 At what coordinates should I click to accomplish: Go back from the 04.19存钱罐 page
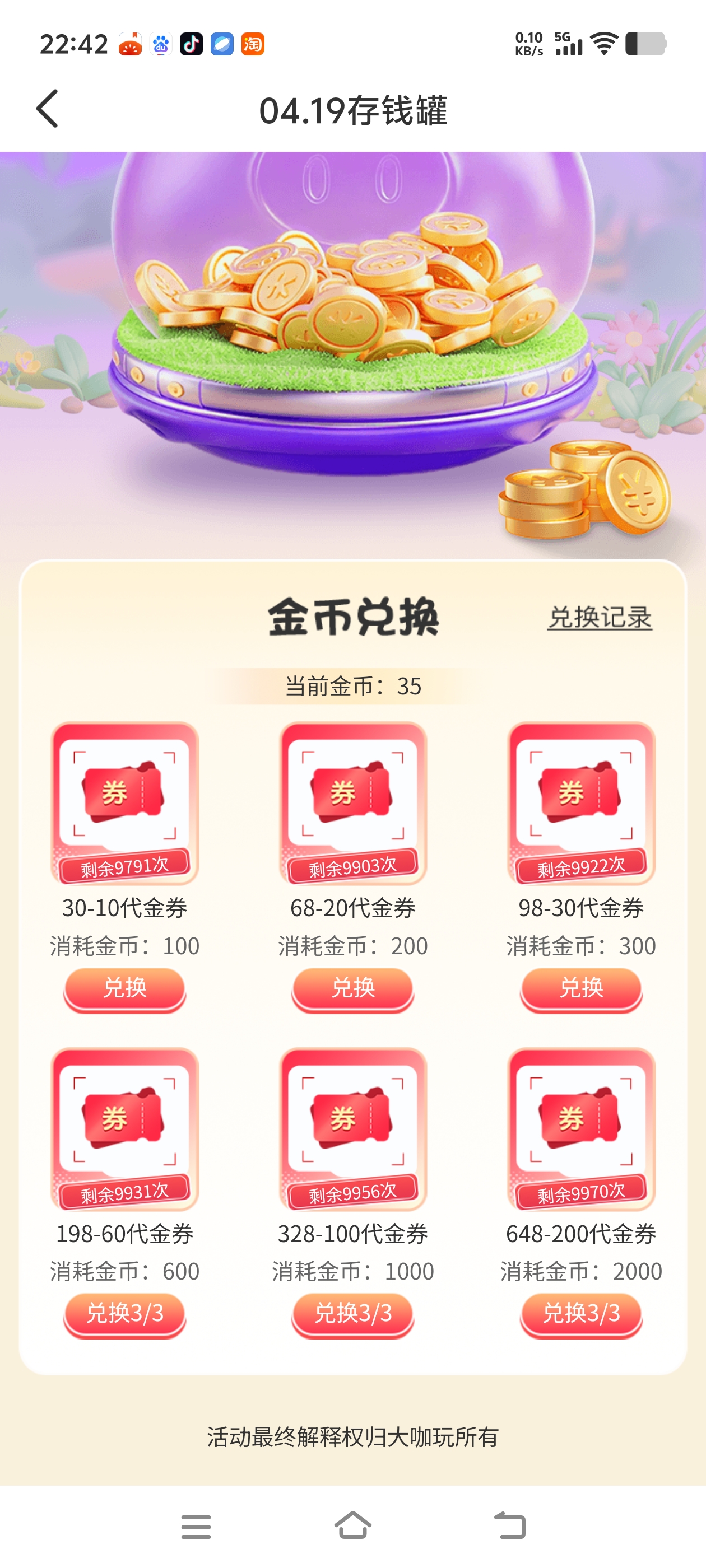click(48, 109)
